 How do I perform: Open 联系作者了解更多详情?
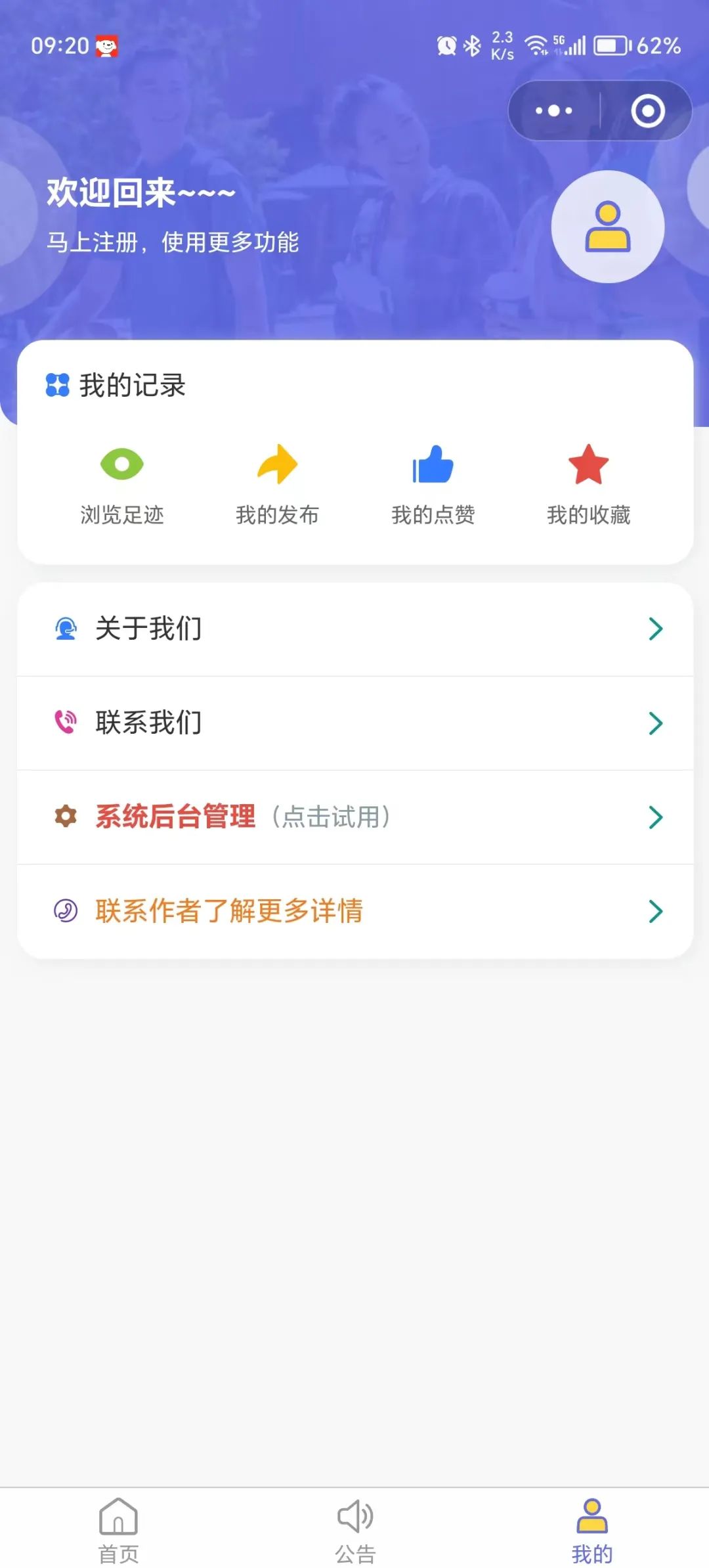(355, 911)
